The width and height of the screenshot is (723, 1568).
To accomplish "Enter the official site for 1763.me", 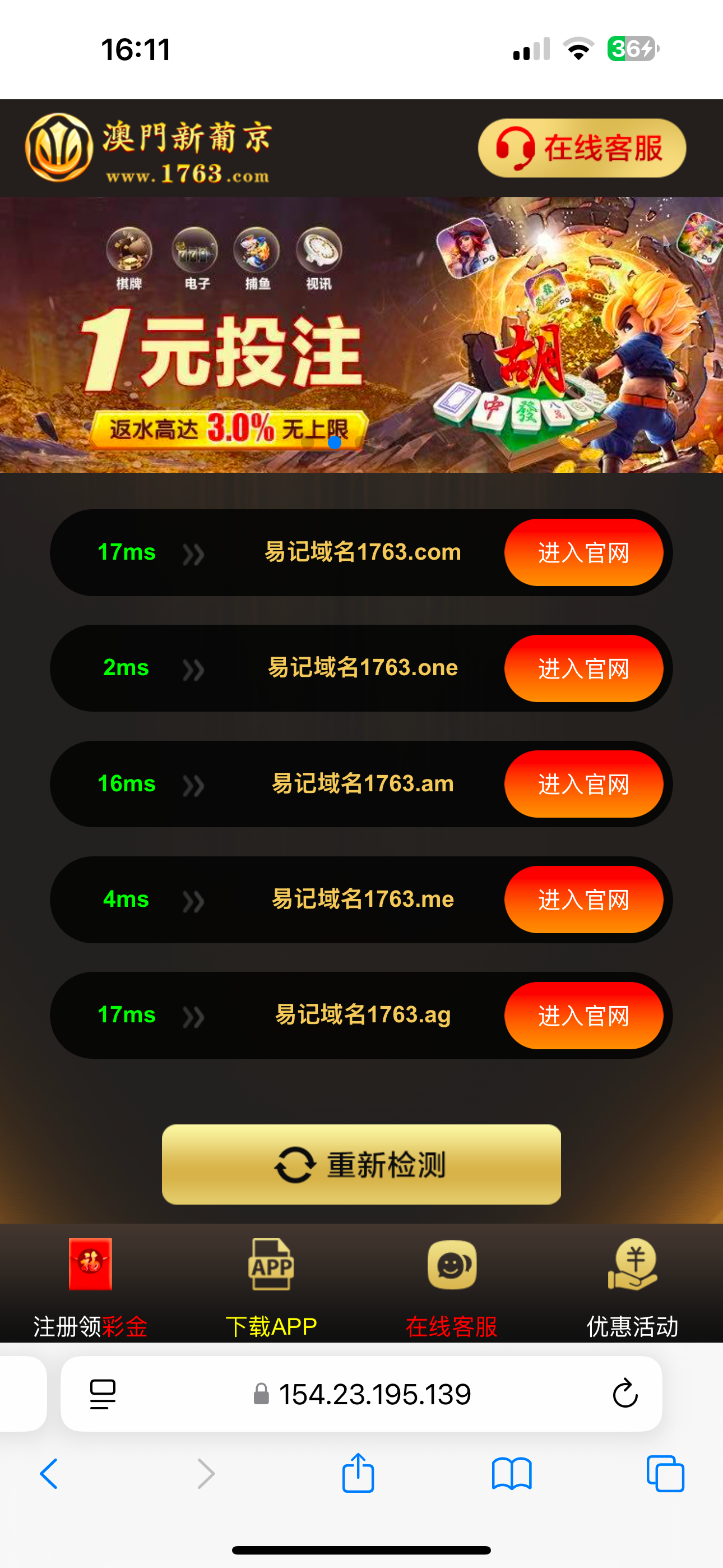I will coord(583,900).
